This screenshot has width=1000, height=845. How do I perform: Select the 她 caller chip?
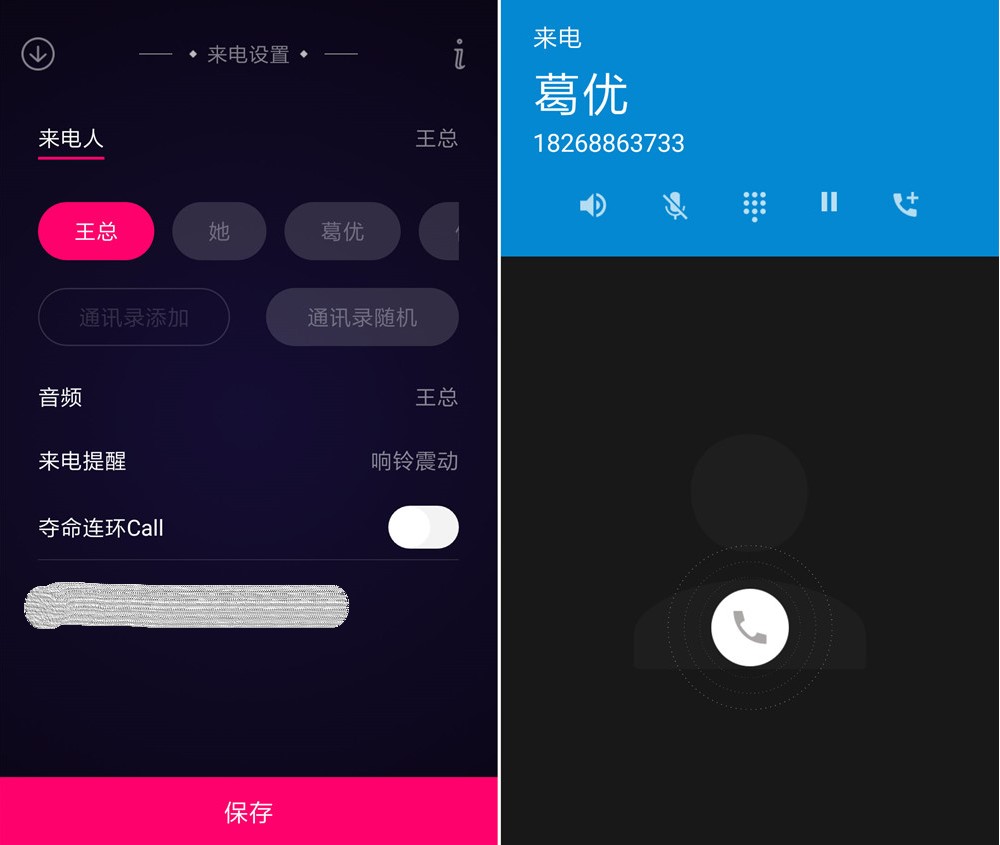coord(219,232)
